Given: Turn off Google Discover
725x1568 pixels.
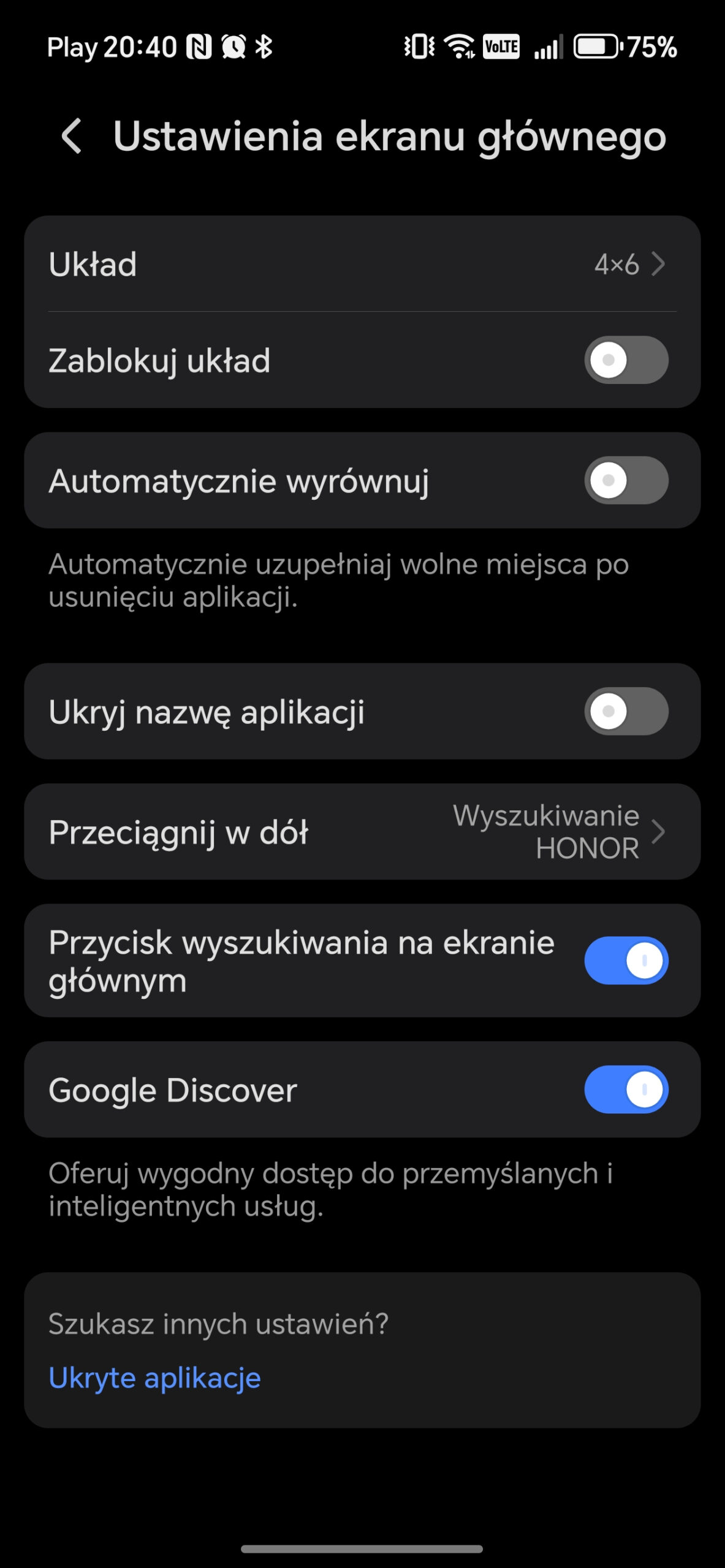Looking at the screenshot, I should pyautogui.click(x=625, y=1090).
